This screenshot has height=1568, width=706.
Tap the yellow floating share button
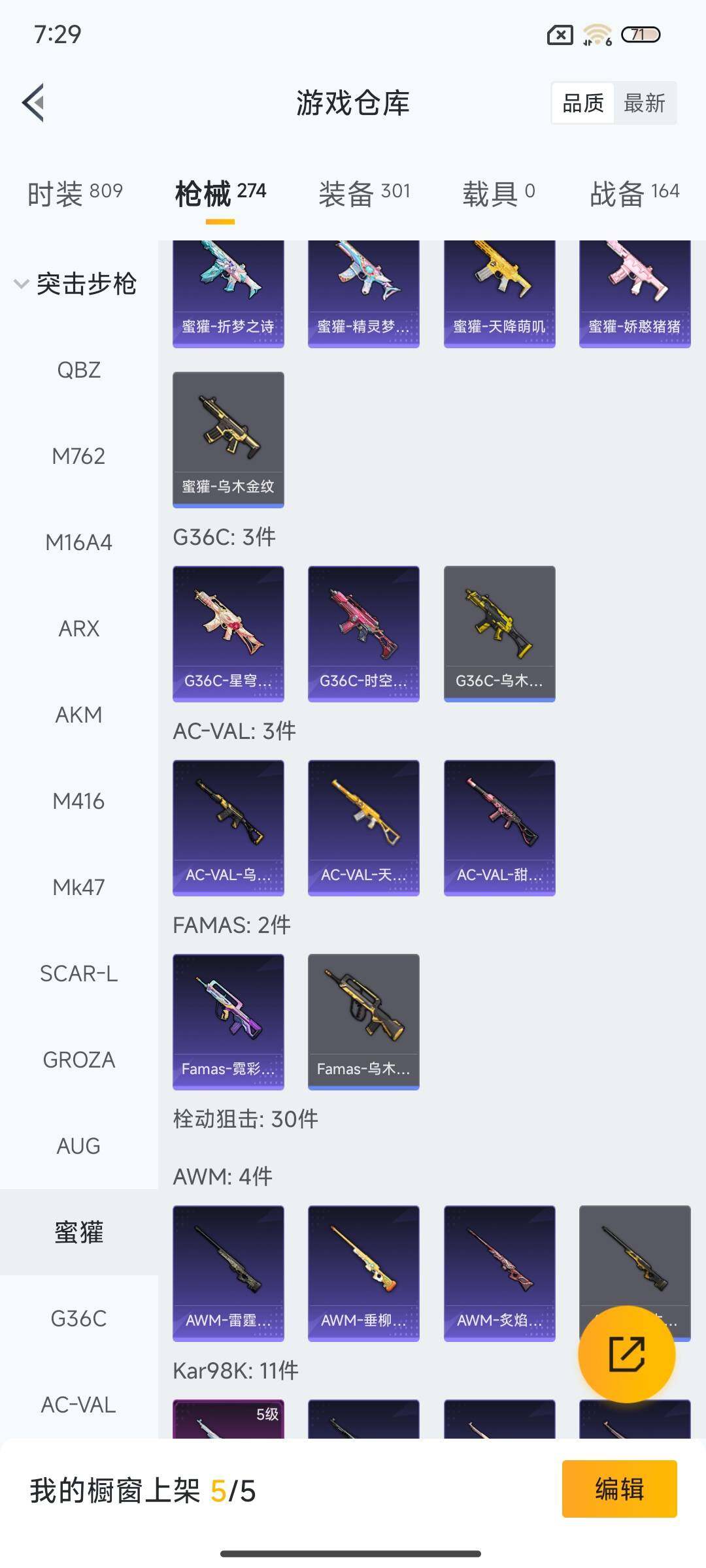point(626,1354)
